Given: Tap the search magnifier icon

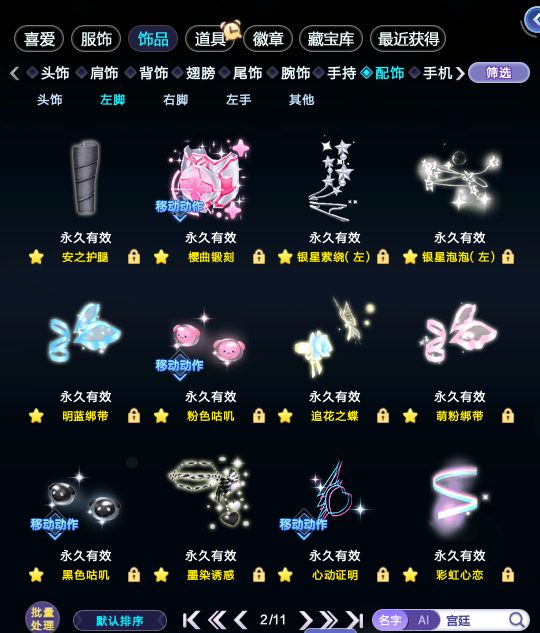Looking at the screenshot, I should tap(516, 620).
